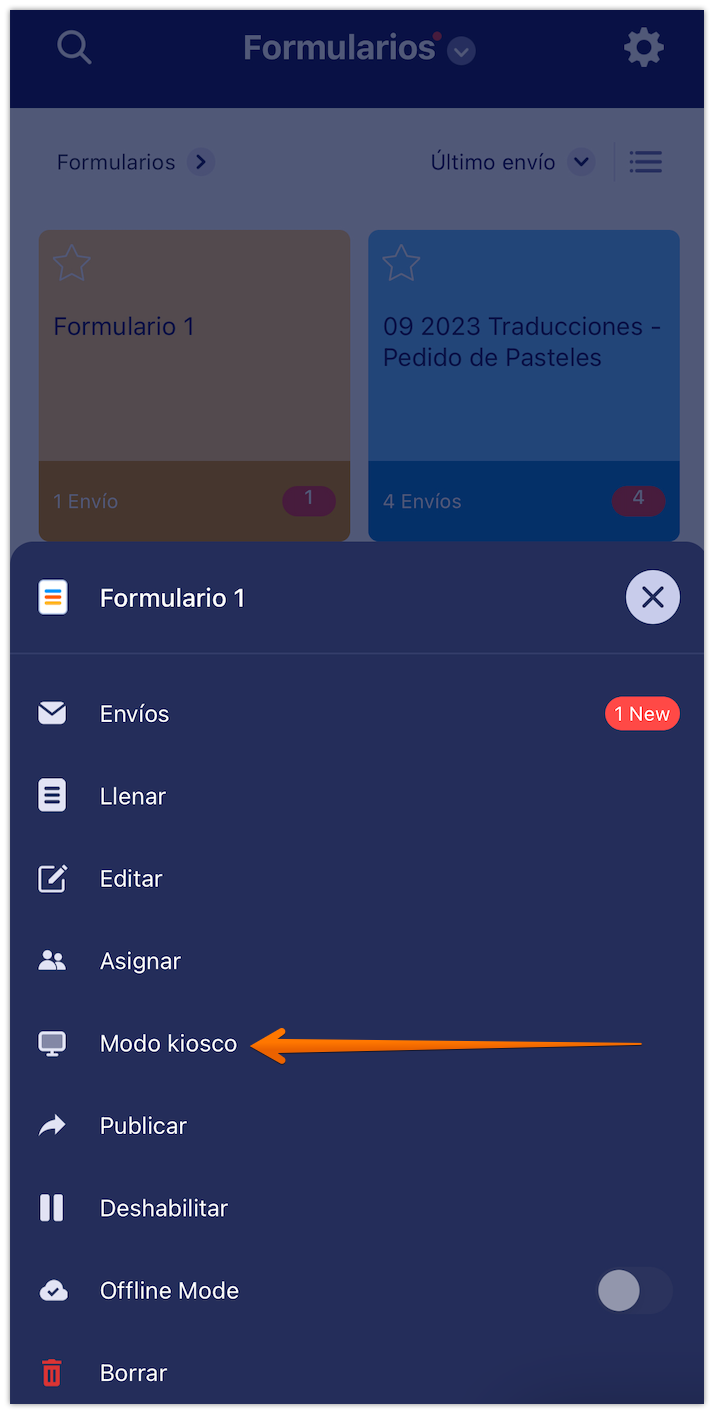The height and width of the screenshot is (1414, 714).
Task: Toggle the Offline Mode switch
Action: click(634, 1290)
